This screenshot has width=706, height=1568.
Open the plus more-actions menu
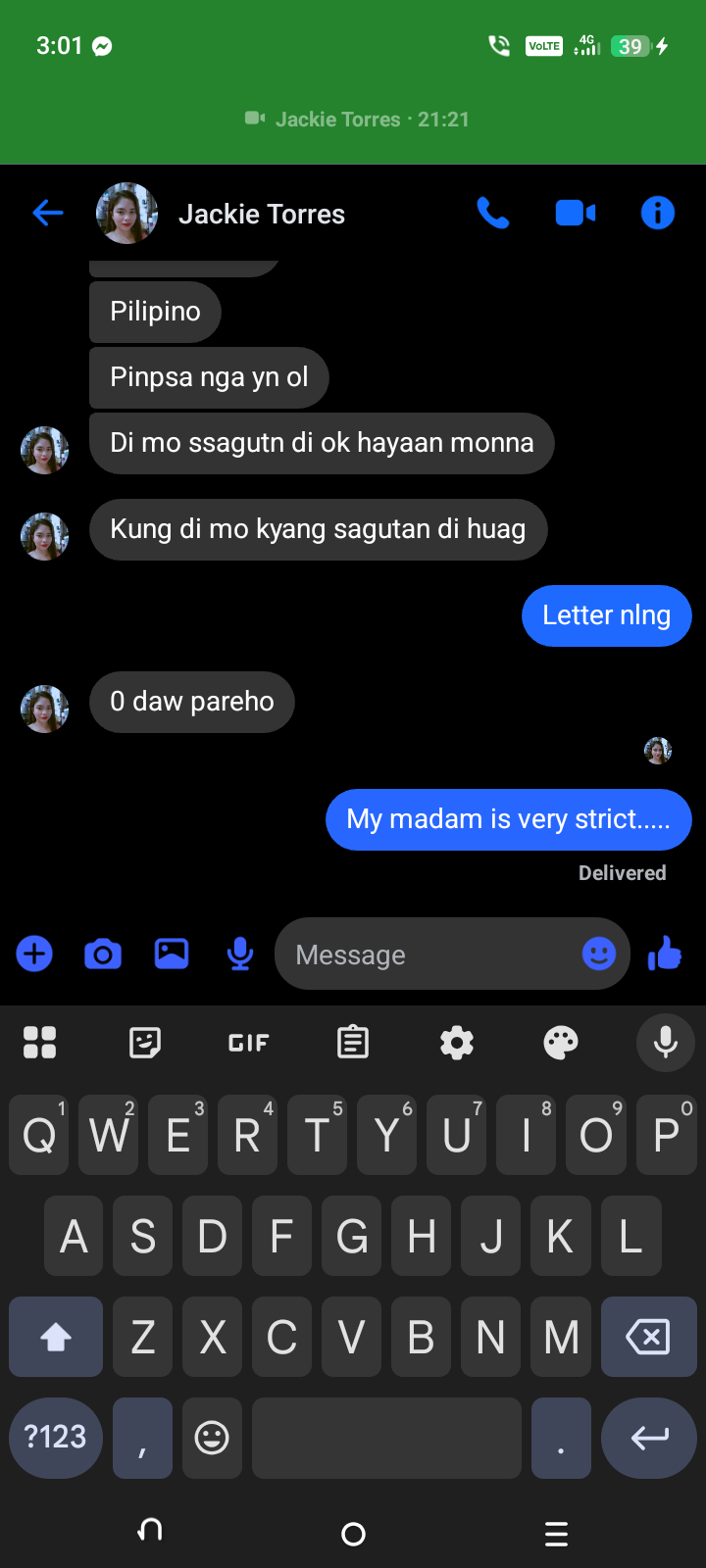[x=34, y=954]
